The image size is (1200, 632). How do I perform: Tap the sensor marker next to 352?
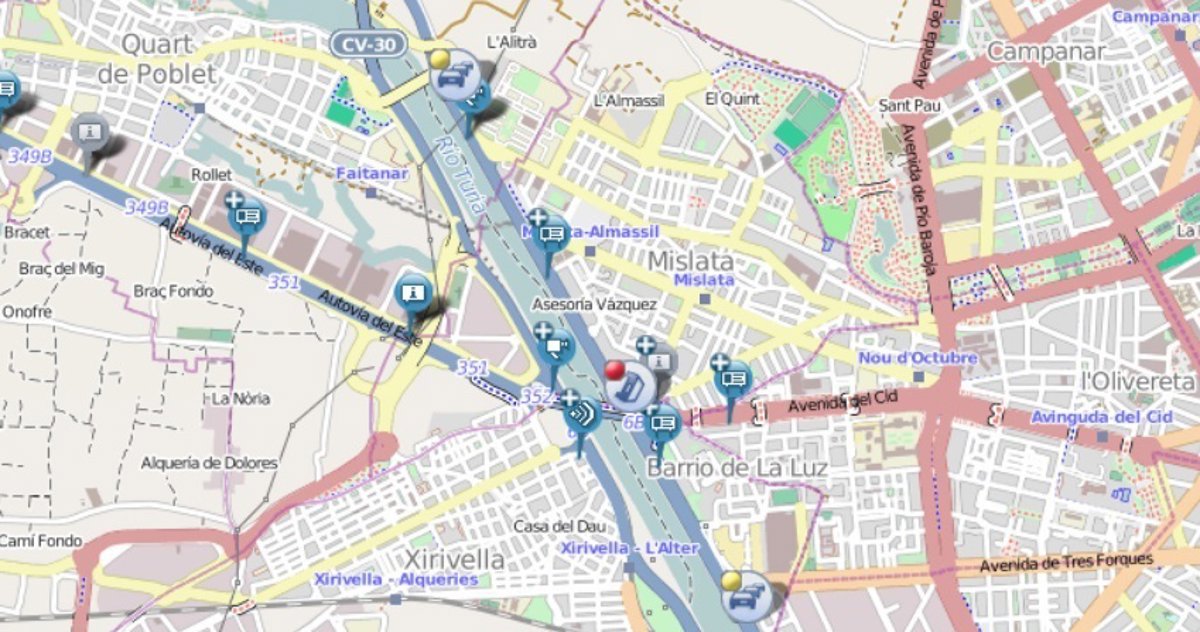click(x=581, y=413)
